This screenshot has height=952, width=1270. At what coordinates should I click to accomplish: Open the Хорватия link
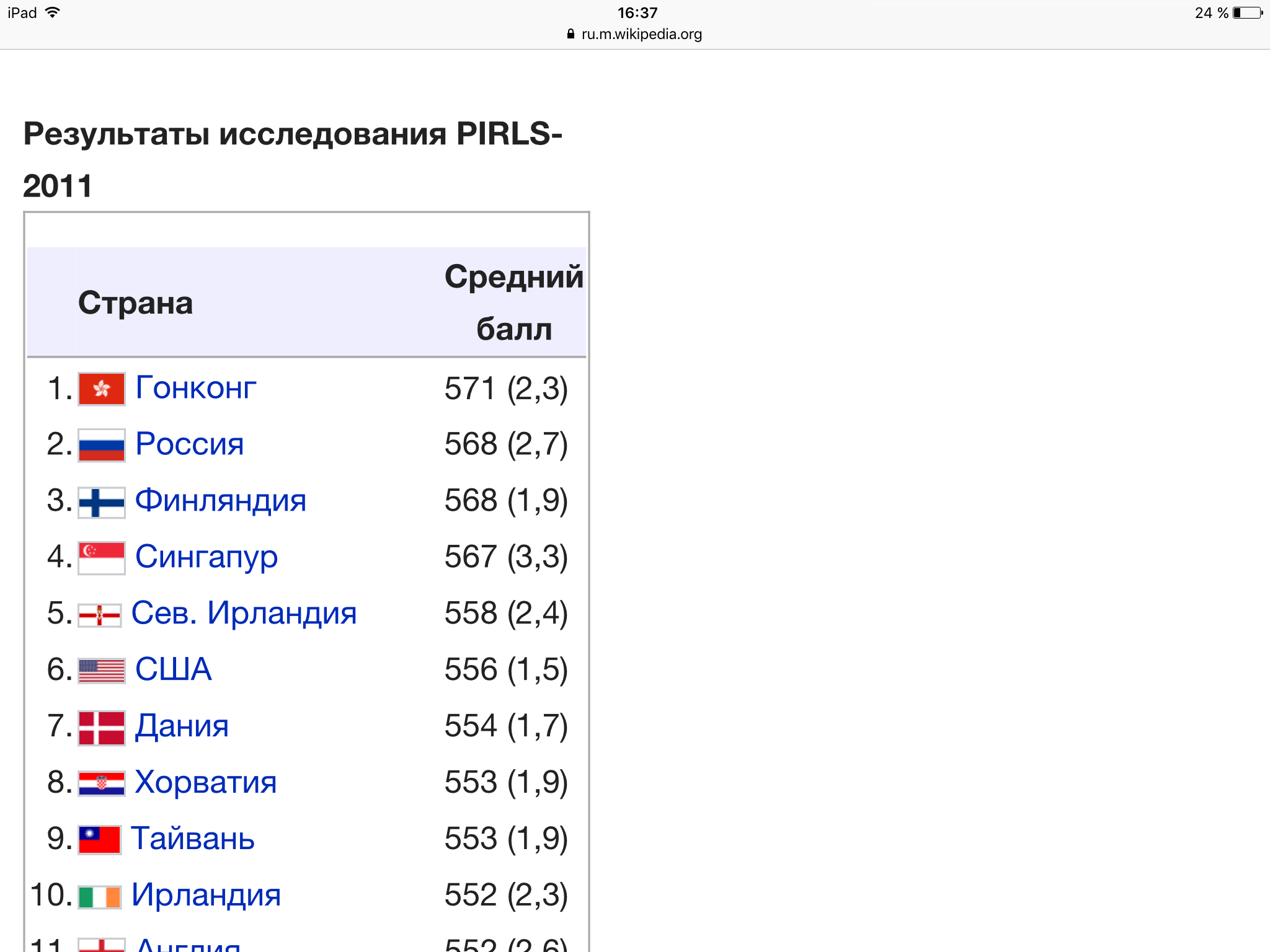click(x=206, y=782)
